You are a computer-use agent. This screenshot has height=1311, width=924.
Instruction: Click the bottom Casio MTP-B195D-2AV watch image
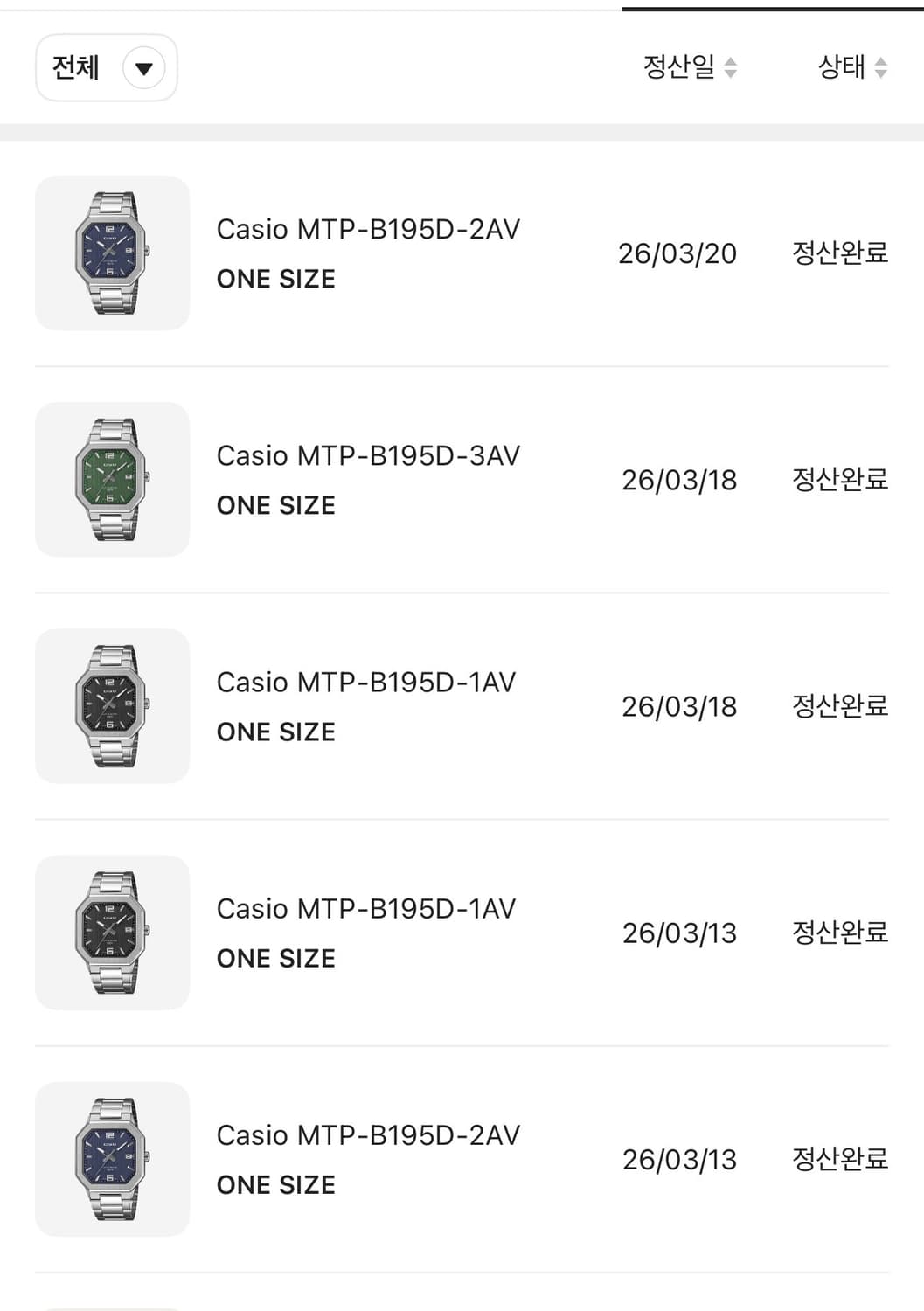111,1158
